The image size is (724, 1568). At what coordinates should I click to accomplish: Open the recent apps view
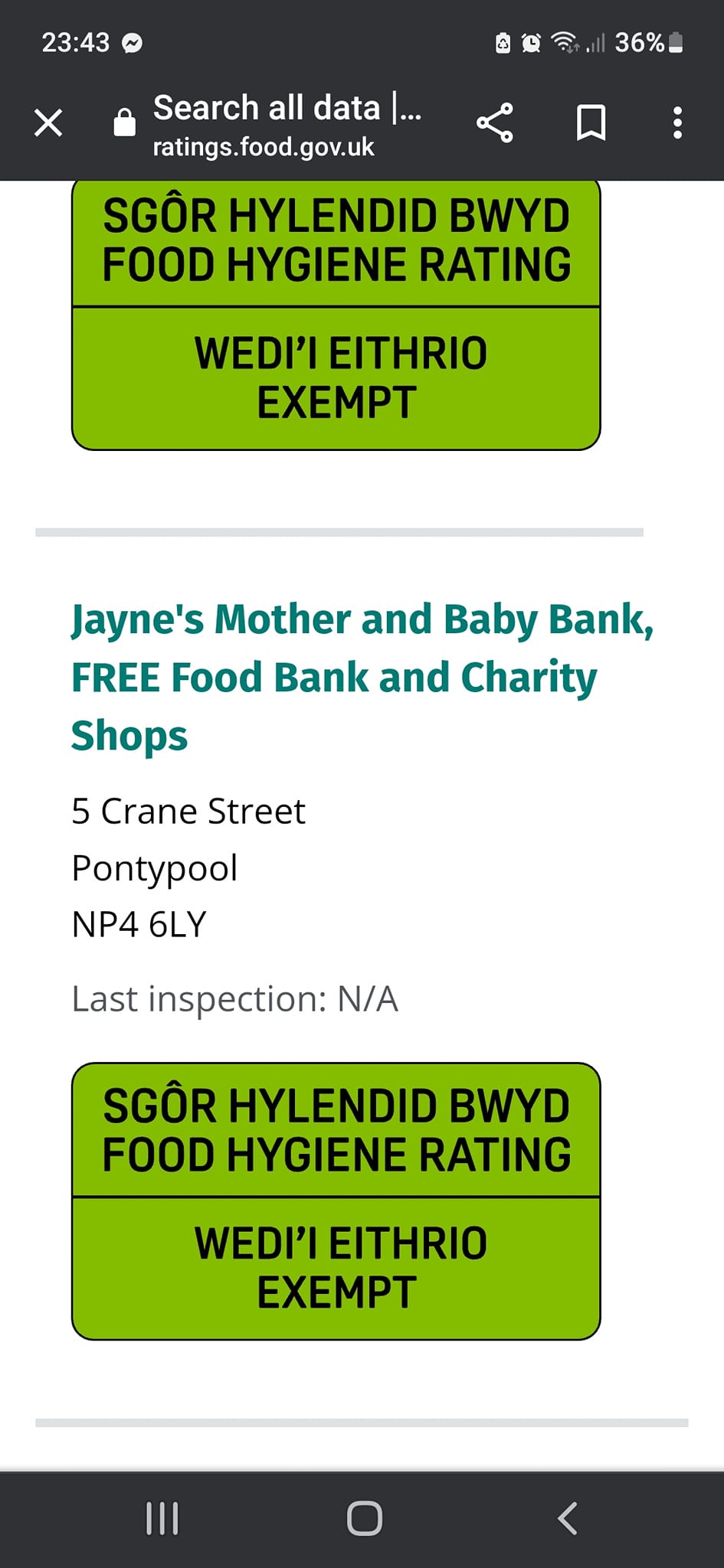(x=162, y=1518)
